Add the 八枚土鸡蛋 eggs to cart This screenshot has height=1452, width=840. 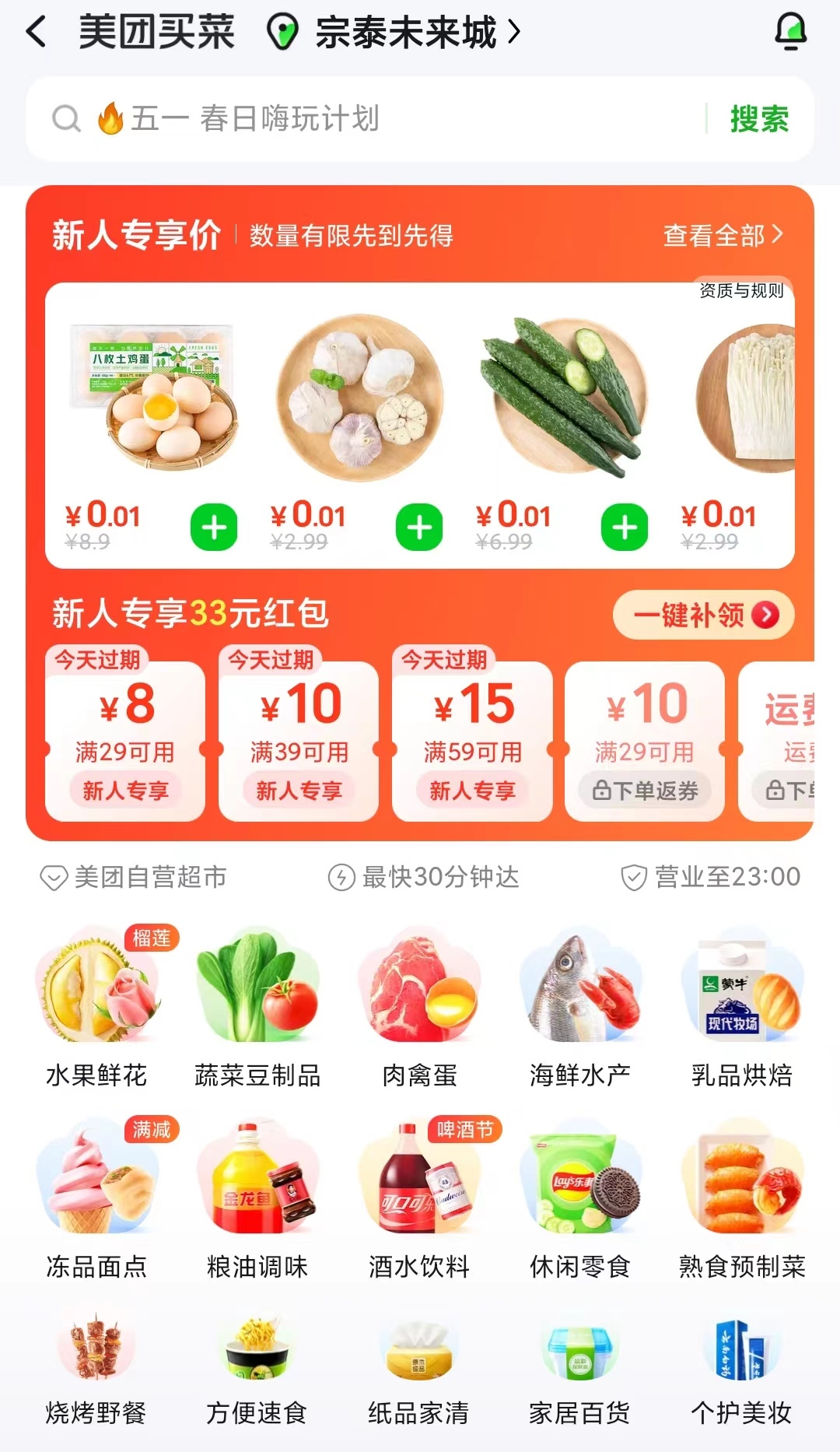point(214,528)
